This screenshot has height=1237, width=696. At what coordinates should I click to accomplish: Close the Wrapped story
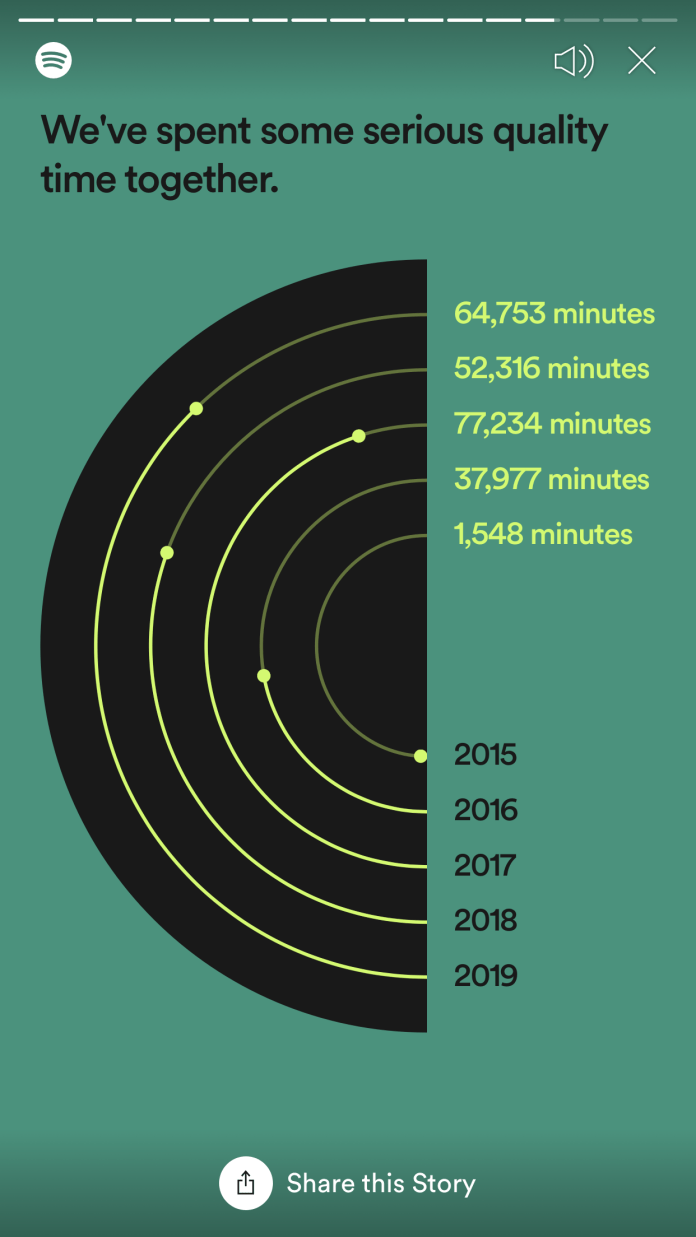641,62
